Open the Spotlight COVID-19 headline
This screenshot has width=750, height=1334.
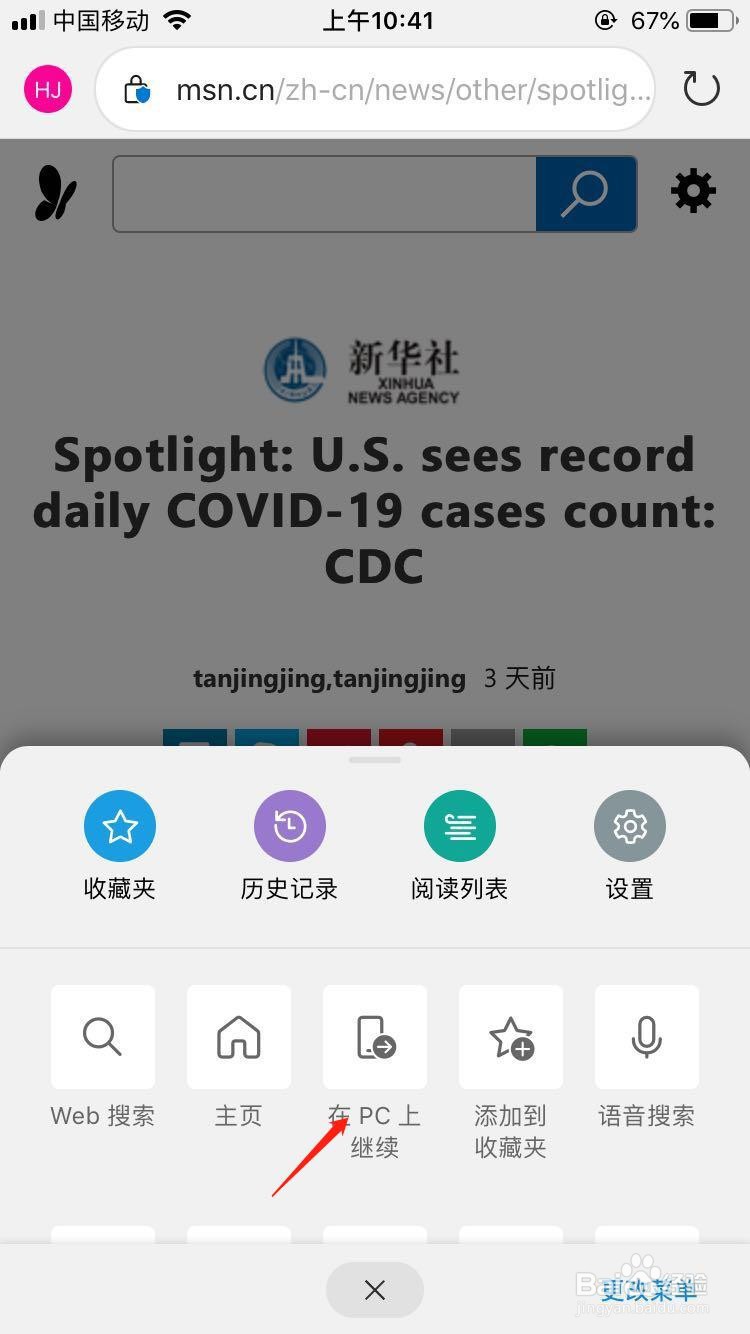374,510
